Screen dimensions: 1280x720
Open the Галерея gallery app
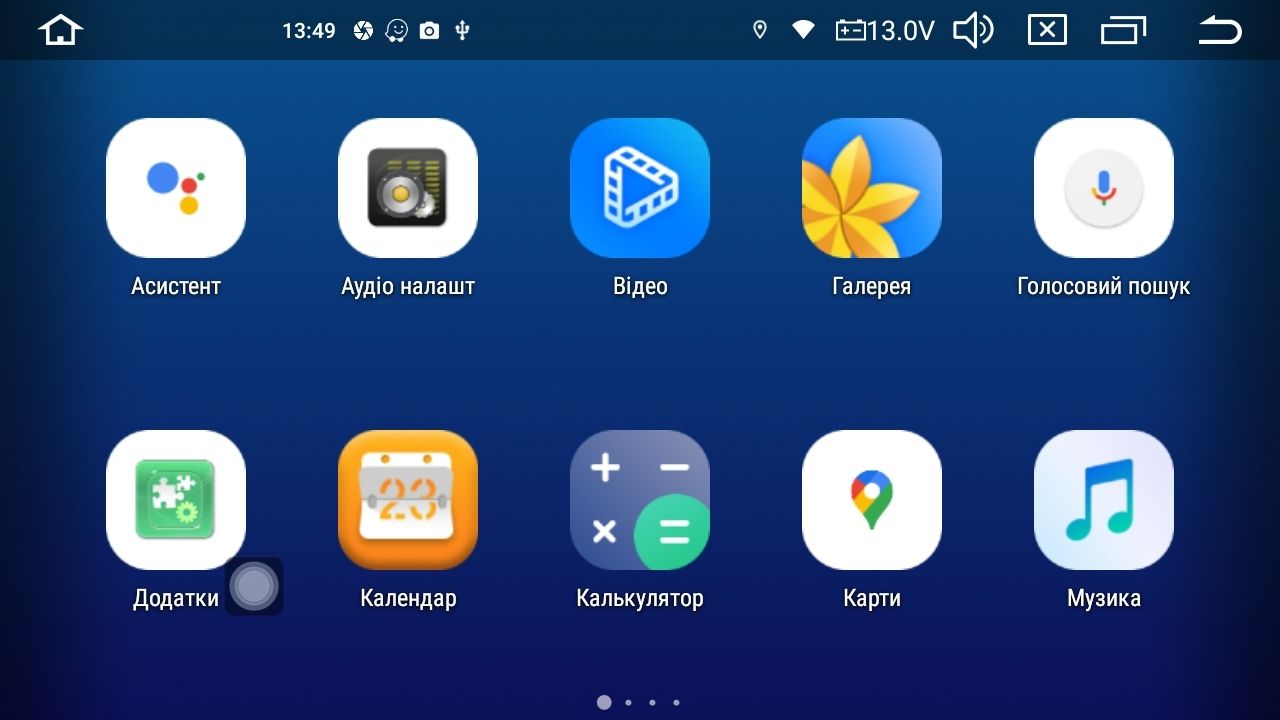click(872, 188)
